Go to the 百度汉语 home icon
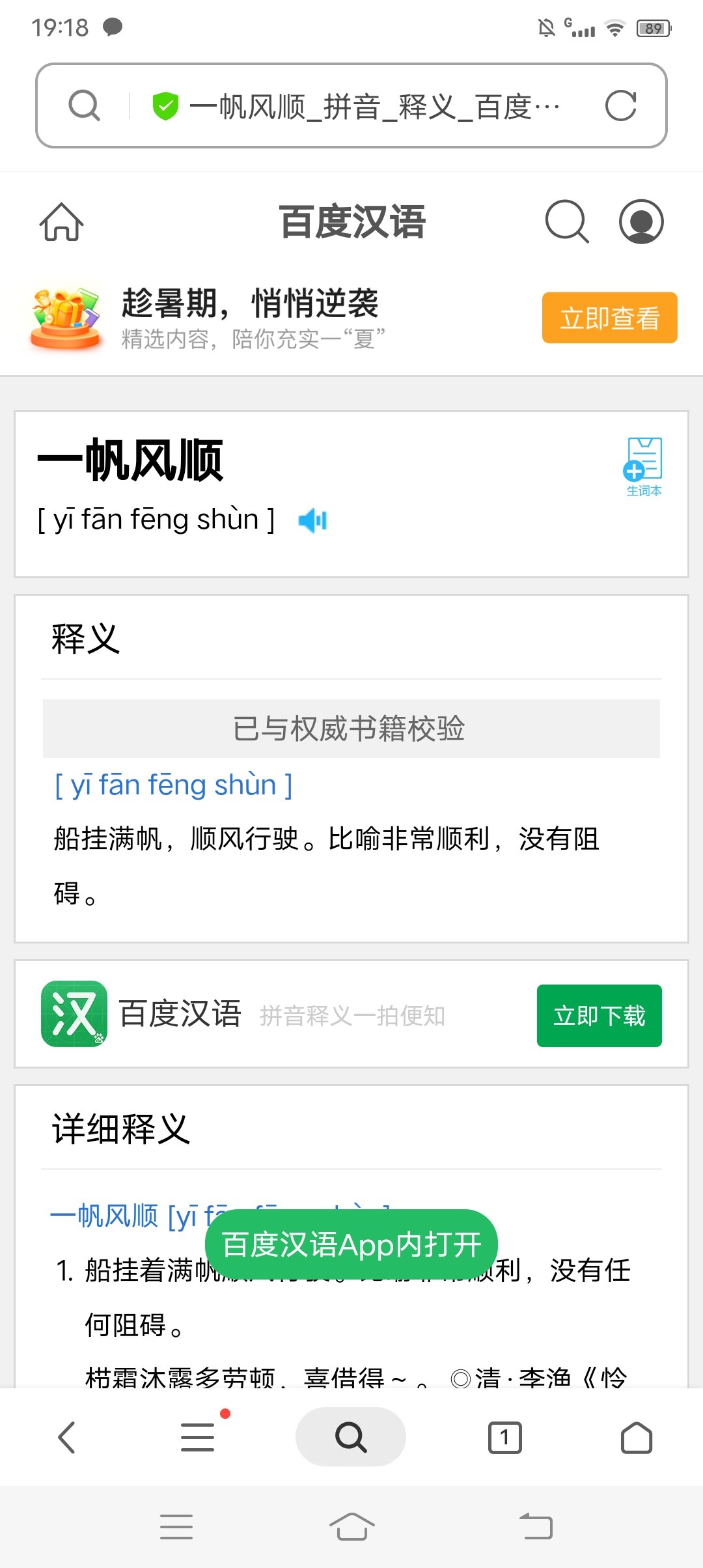703x1568 pixels. coord(62,222)
